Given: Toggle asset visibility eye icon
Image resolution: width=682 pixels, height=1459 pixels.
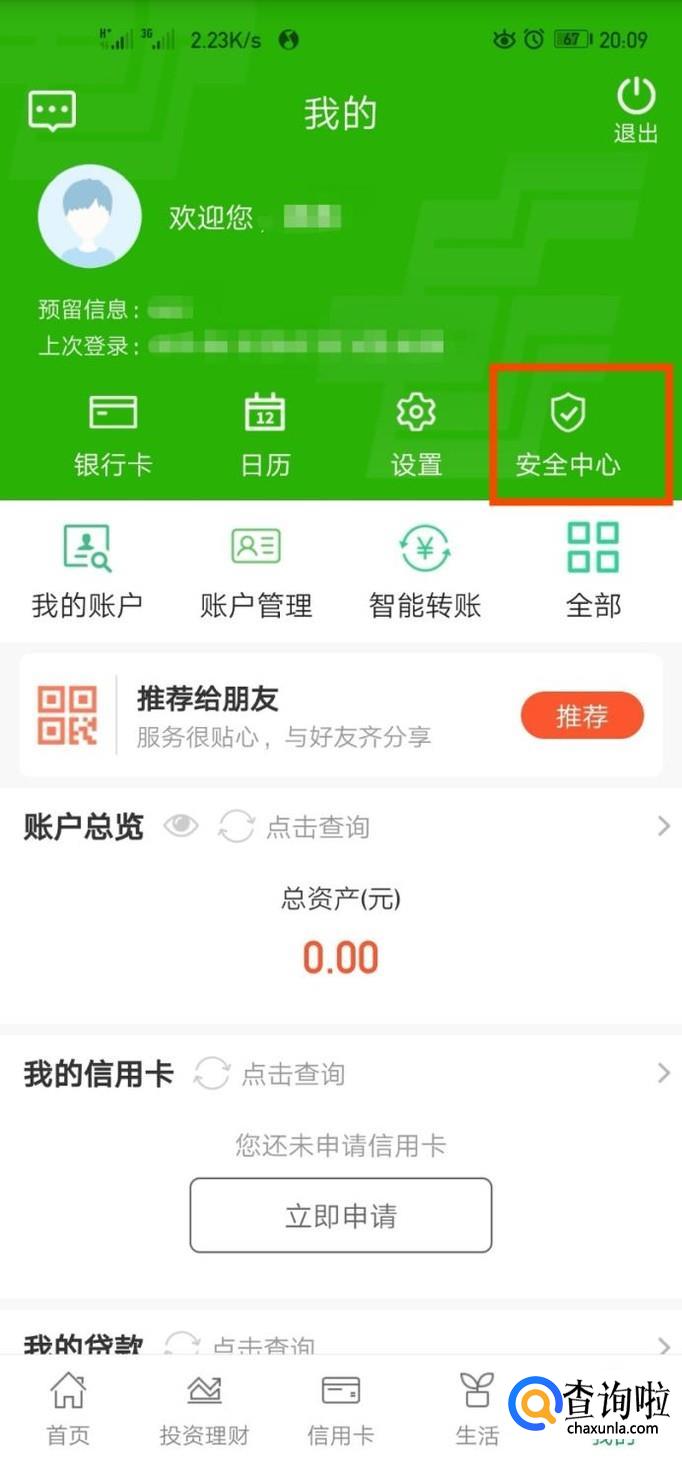Looking at the screenshot, I should pos(181,827).
